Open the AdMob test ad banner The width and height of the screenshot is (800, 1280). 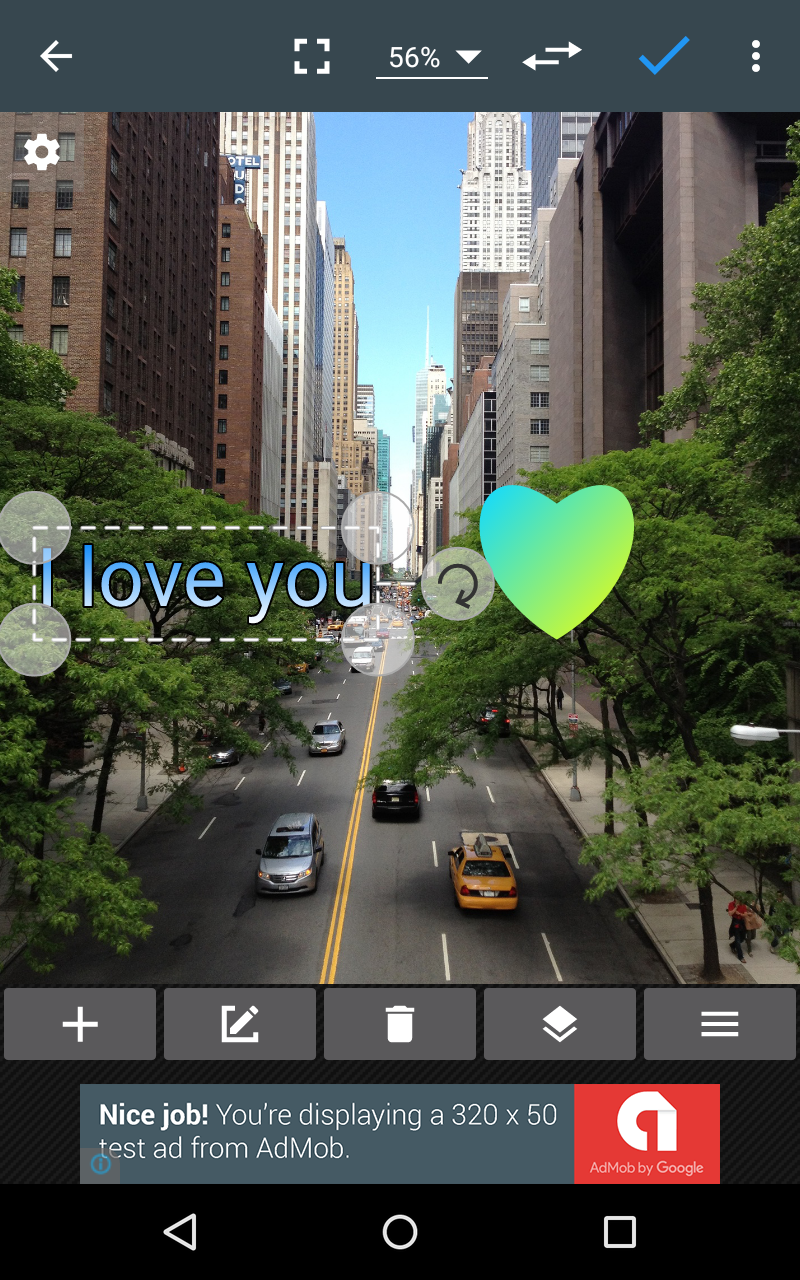point(400,1134)
